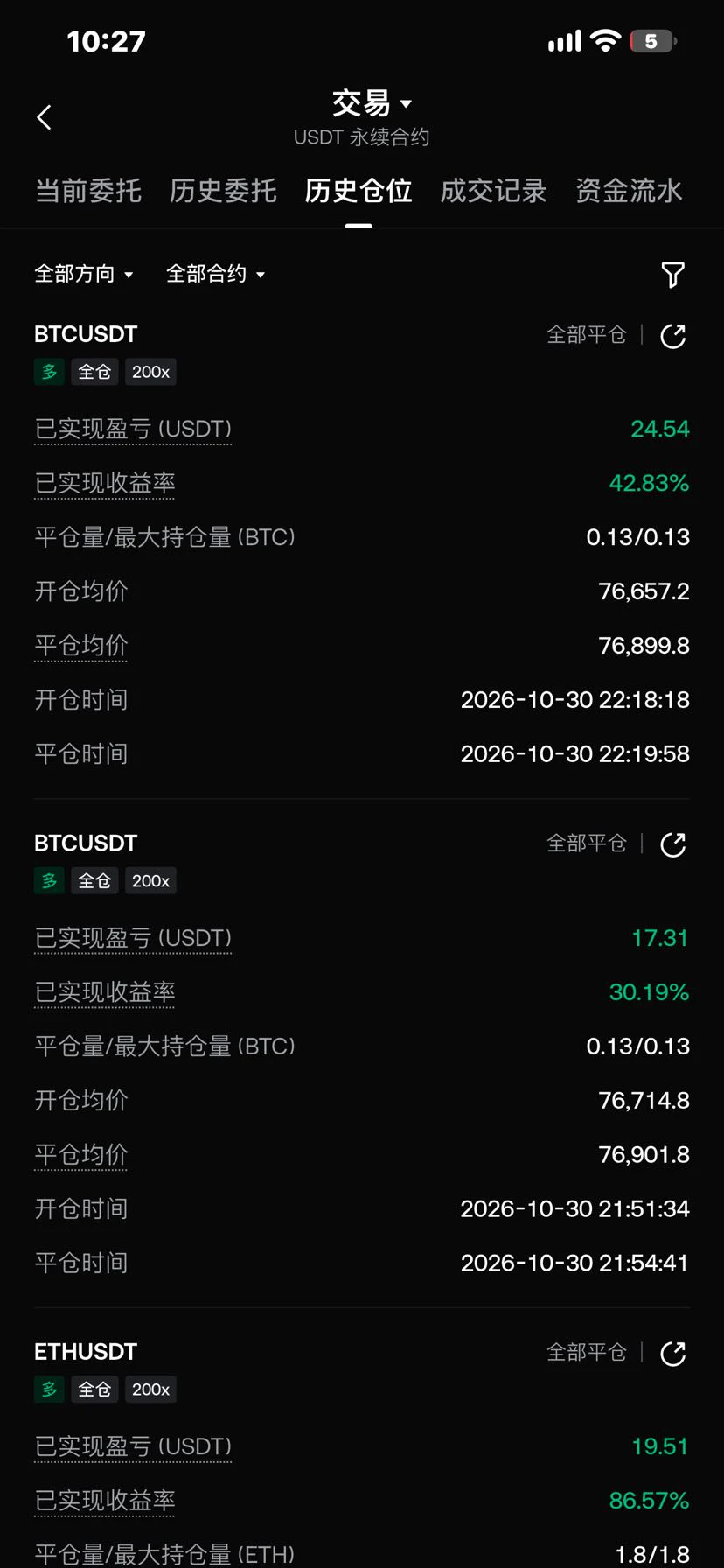Share the BTCUSDT position with 17.31 profit

[x=672, y=844]
